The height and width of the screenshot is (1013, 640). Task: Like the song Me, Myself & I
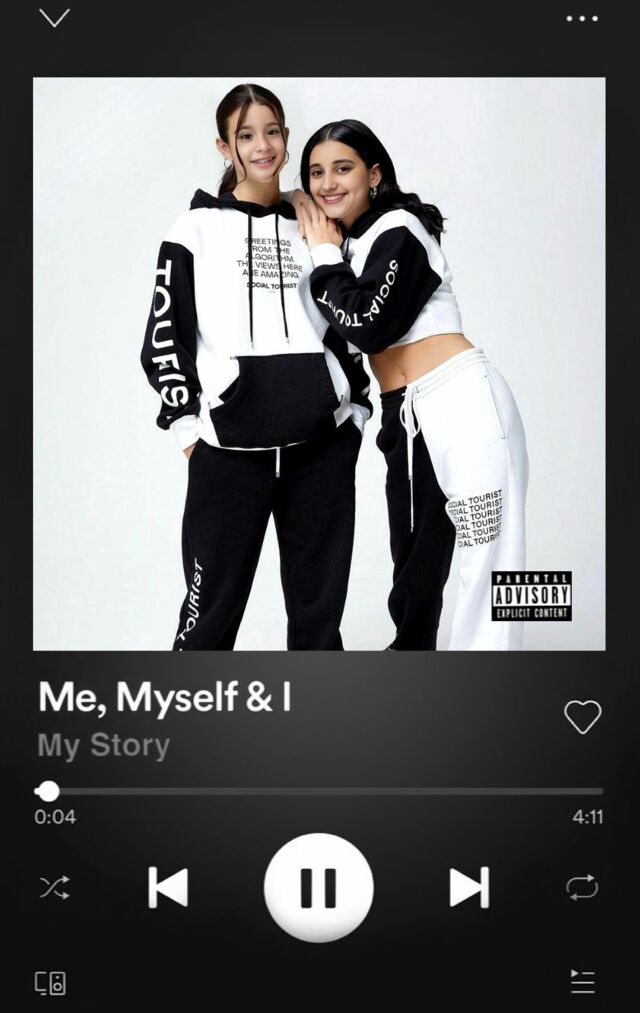point(582,716)
